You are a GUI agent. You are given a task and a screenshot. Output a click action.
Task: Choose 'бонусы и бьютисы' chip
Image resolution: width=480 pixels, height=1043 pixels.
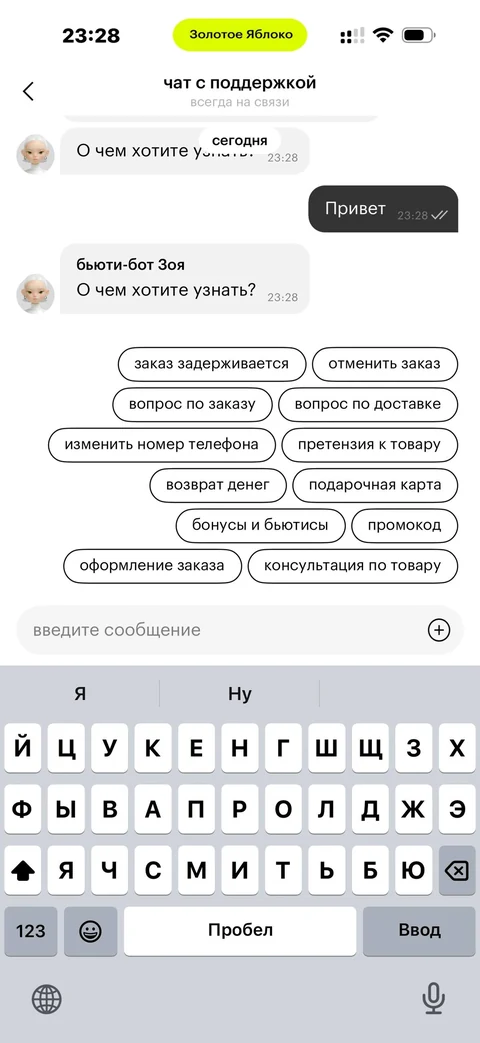coord(261,525)
